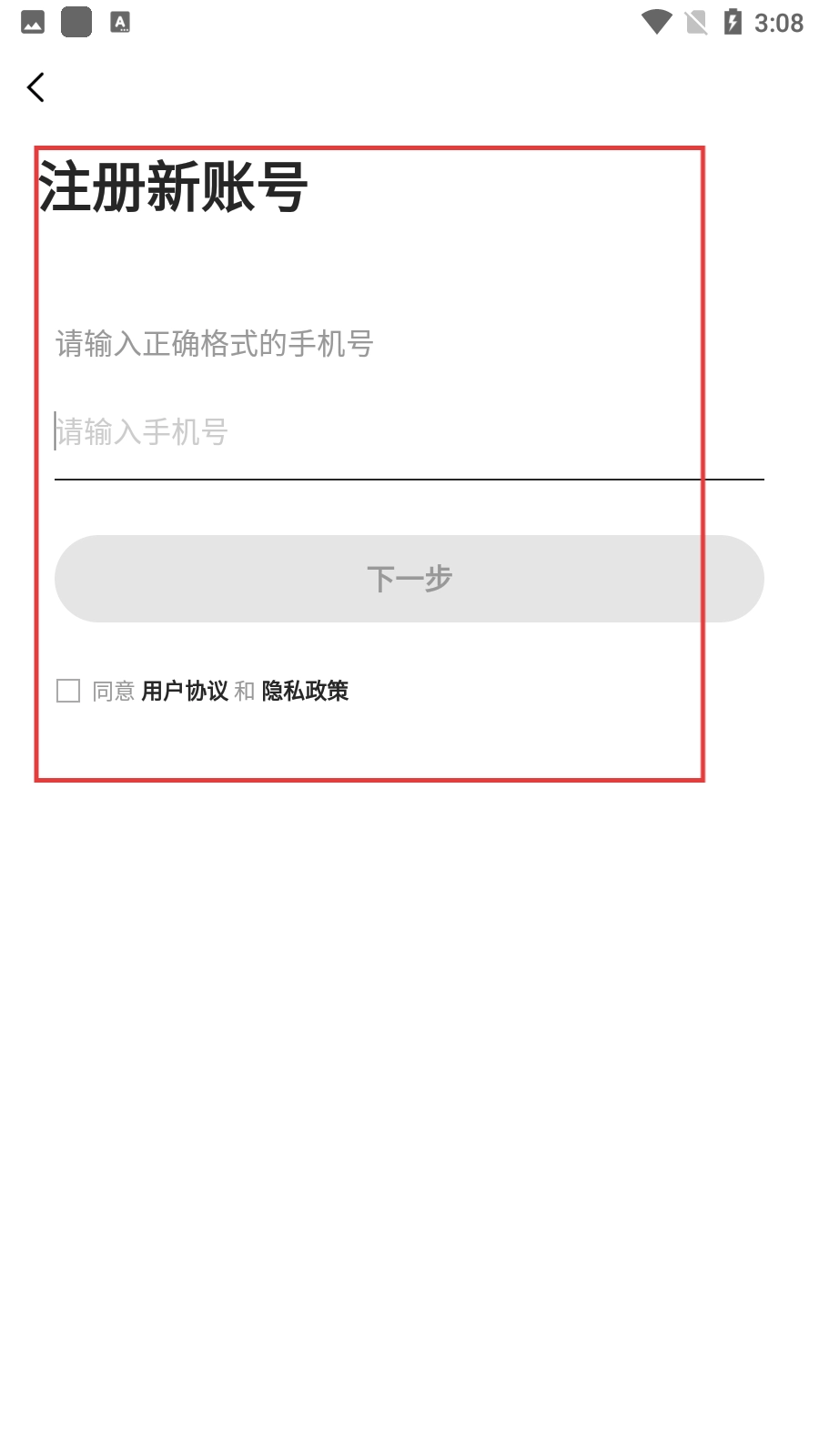The height and width of the screenshot is (1456, 819).
Task: Open the 隐私政策 privacy policy link
Action: point(305,691)
